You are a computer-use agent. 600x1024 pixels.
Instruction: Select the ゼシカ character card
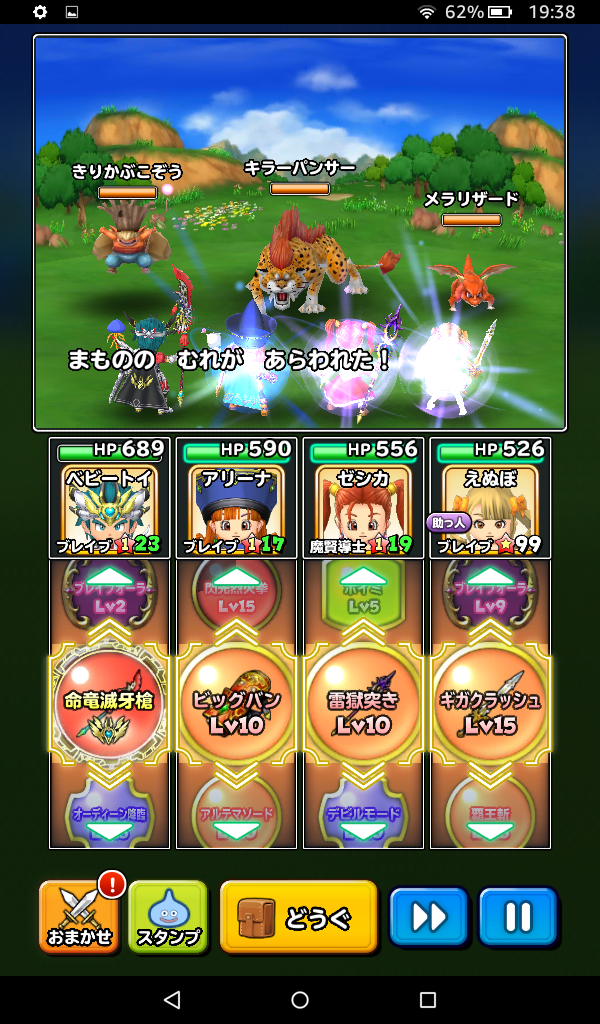pyautogui.click(x=363, y=498)
